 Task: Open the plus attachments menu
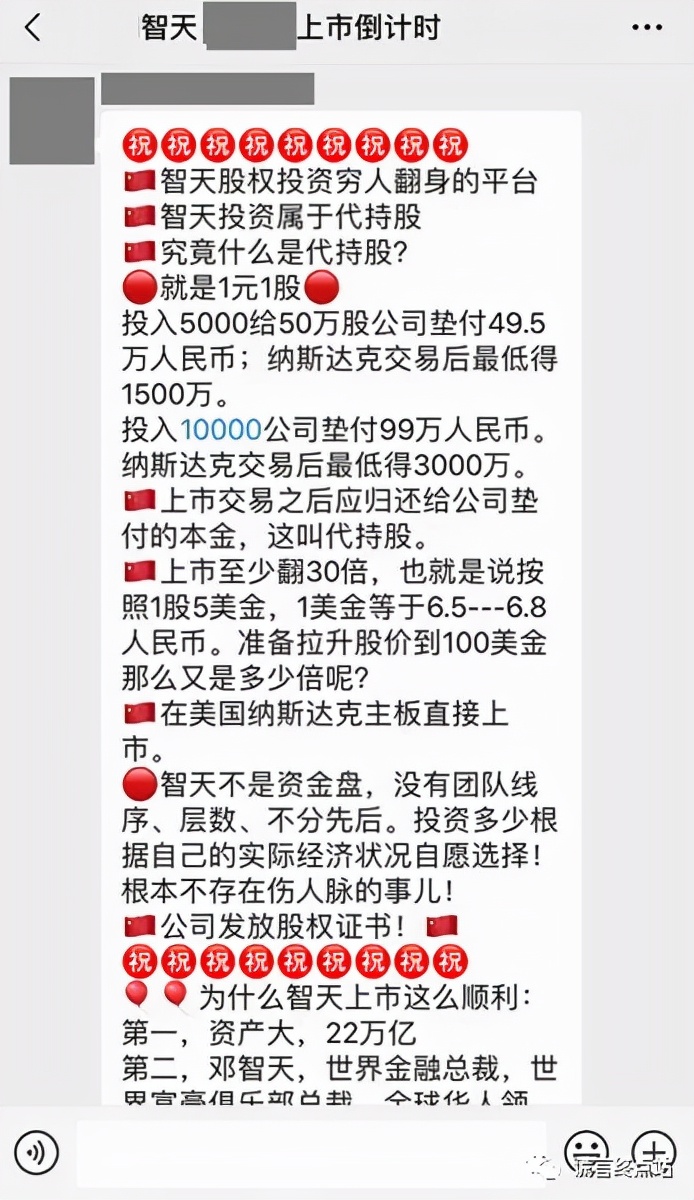[654, 1150]
